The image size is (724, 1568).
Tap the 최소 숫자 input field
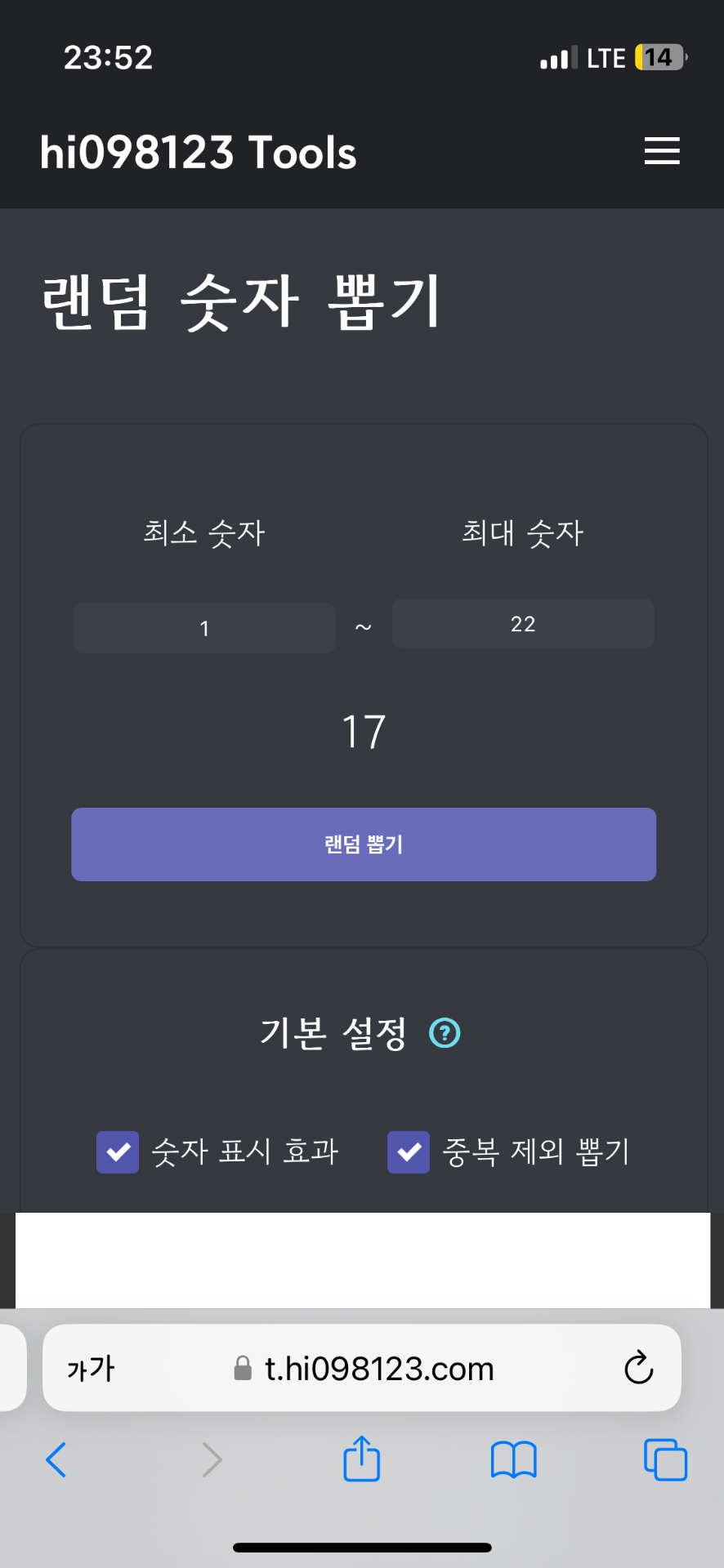point(204,628)
